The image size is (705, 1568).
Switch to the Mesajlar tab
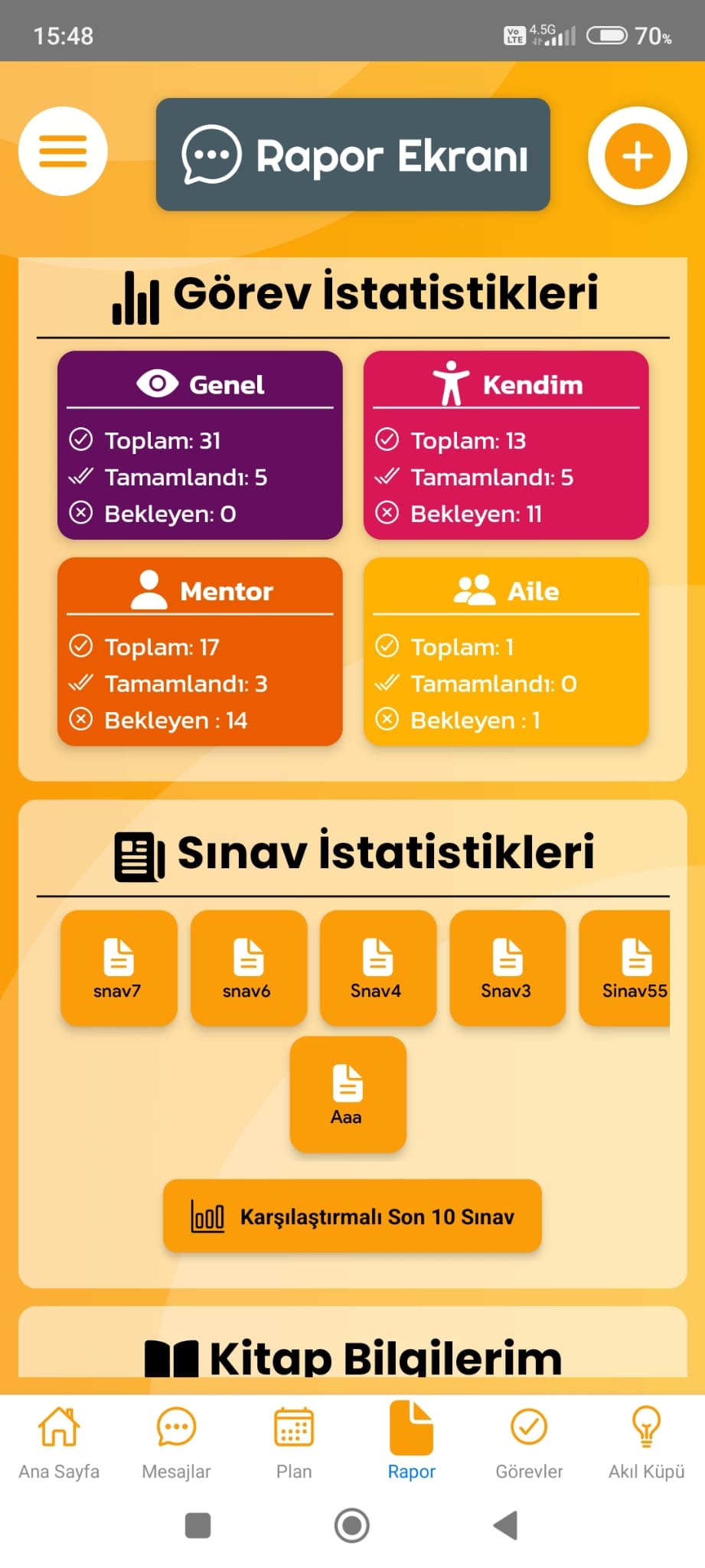(x=176, y=1443)
